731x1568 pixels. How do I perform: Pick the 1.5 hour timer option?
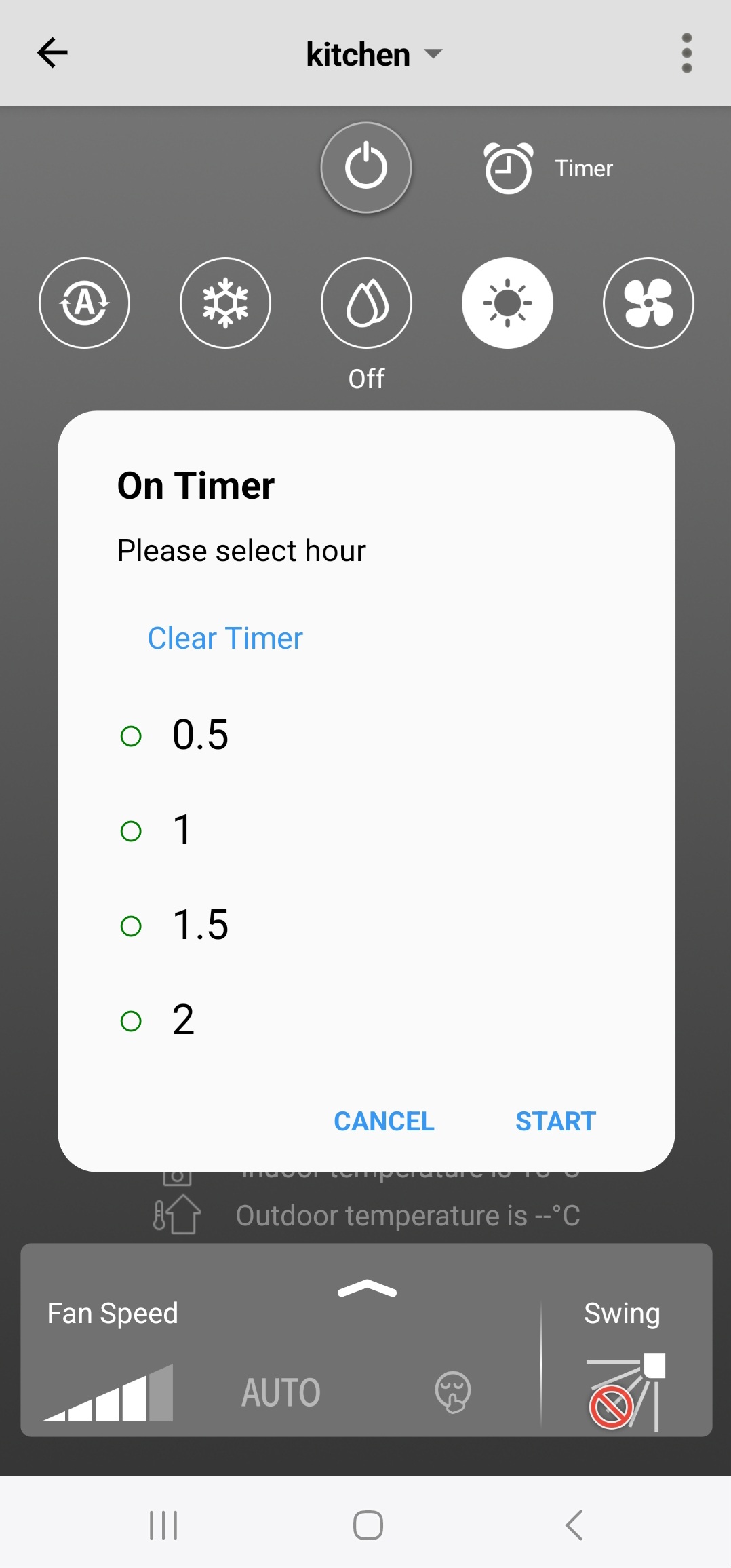(x=132, y=925)
